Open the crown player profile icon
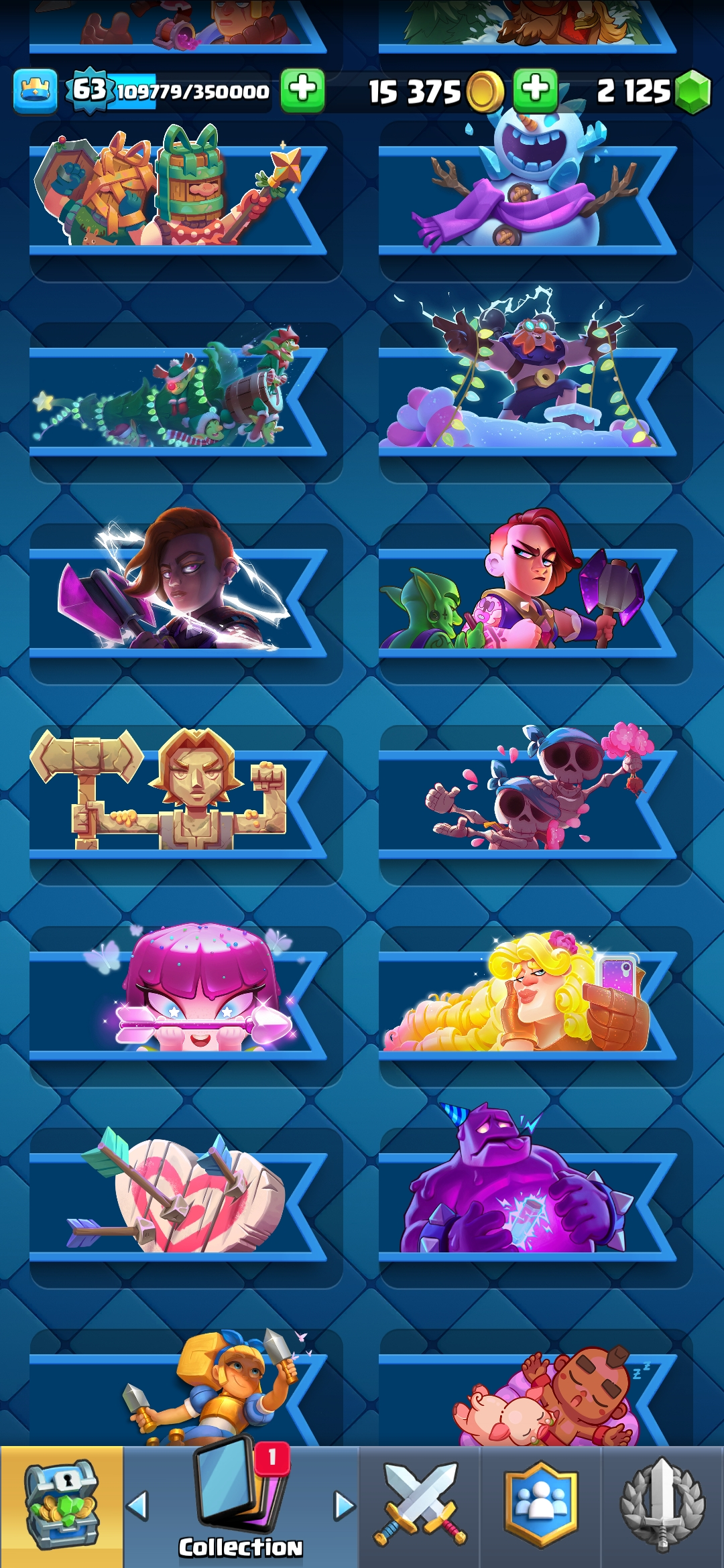The width and height of the screenshot is (724, 1568). (x=35, y=91)
